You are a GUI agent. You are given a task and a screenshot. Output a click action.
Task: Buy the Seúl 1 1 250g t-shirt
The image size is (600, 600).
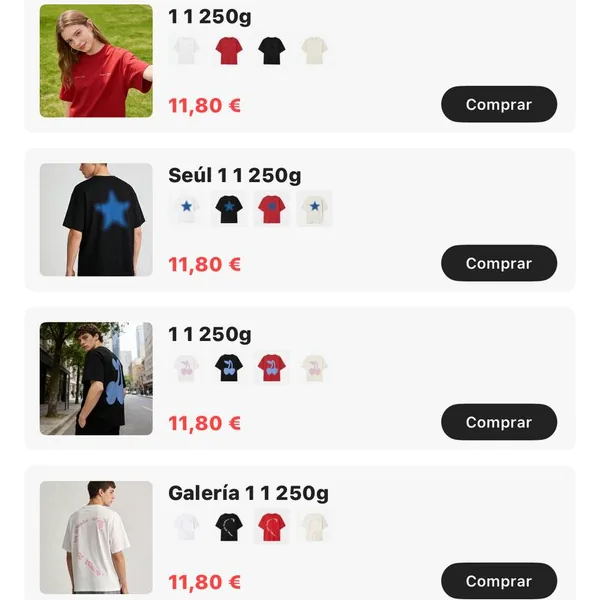pos(498,263)
